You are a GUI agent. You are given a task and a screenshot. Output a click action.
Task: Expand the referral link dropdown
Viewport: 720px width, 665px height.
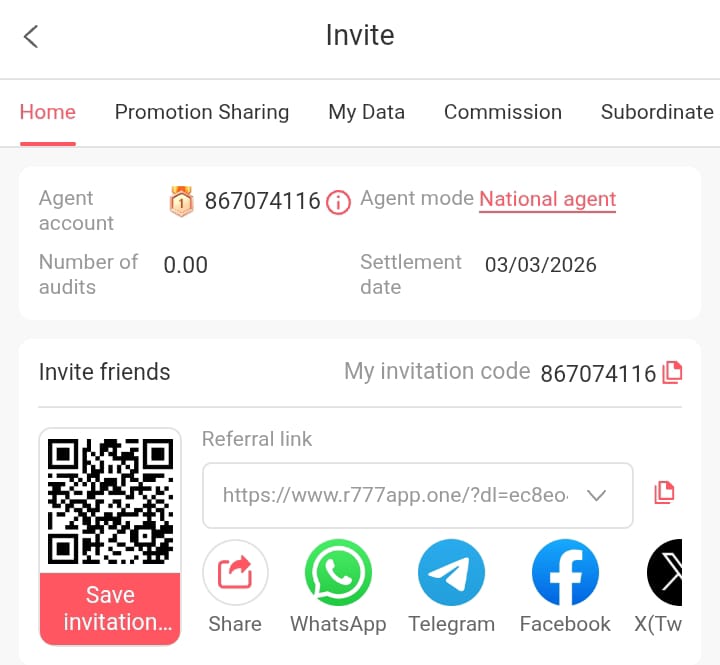click(597, 495)
